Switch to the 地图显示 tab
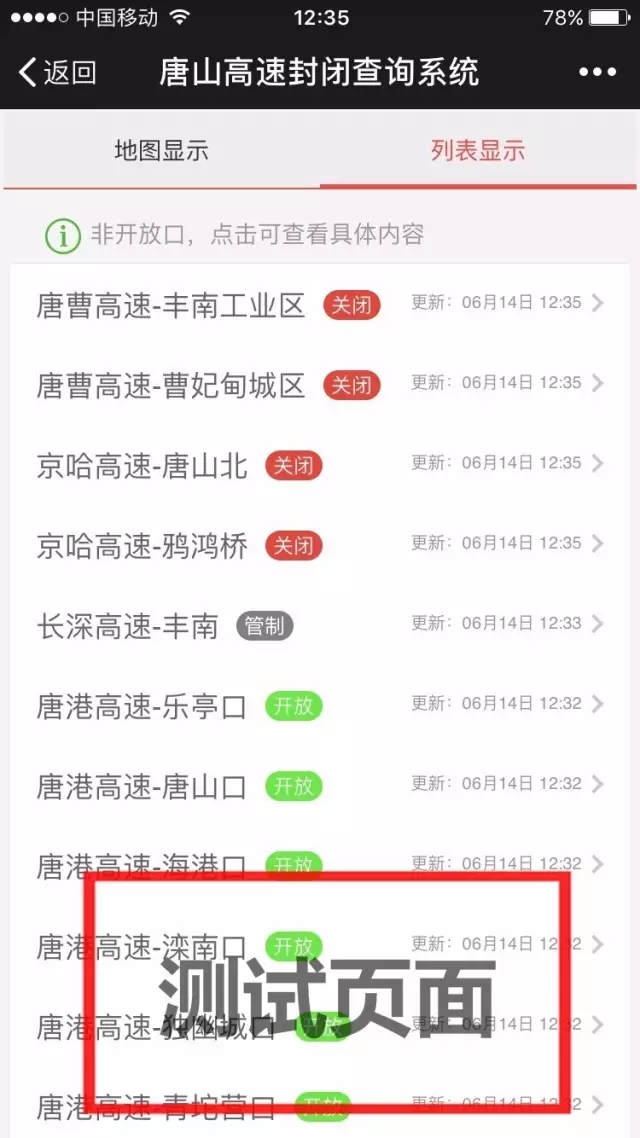 click(x=161, y=151)
